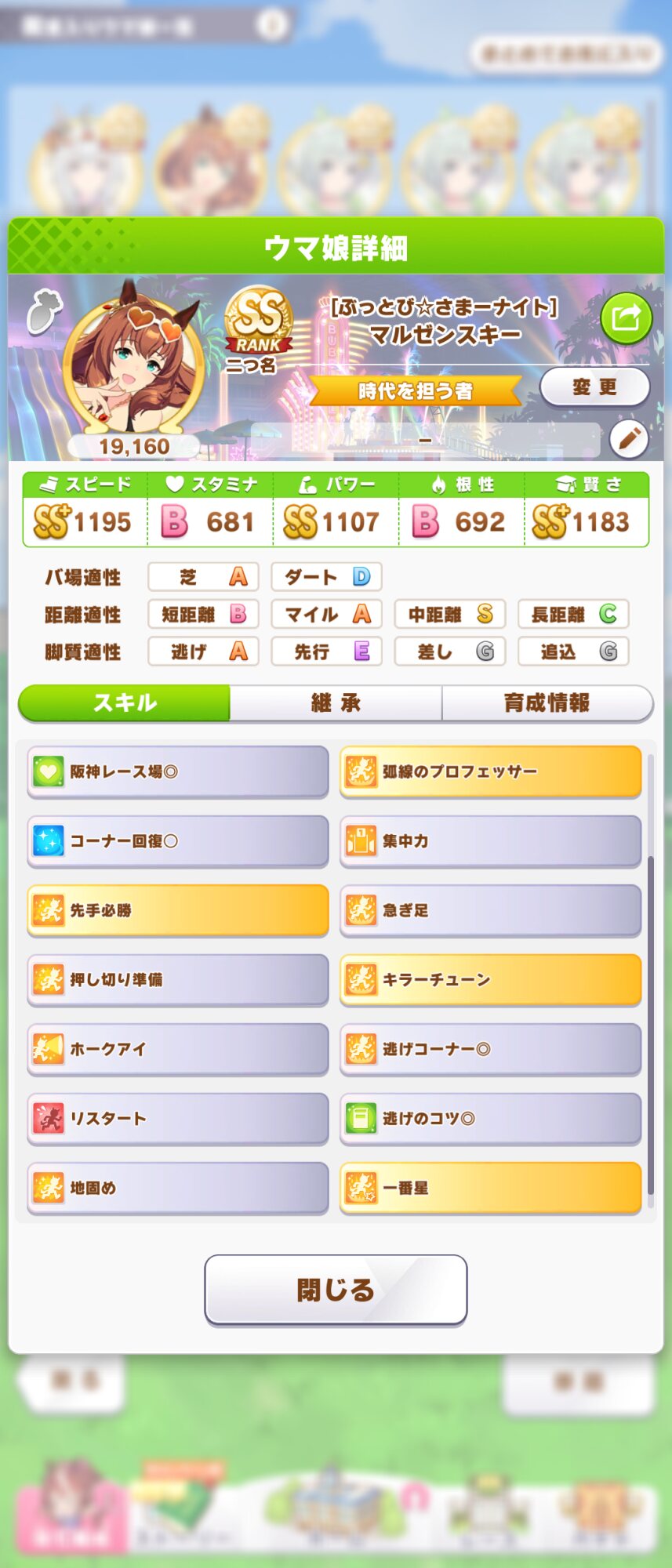The image size is (672, 1568).
Task: Select the スキル tab
Action: point(125,703)
